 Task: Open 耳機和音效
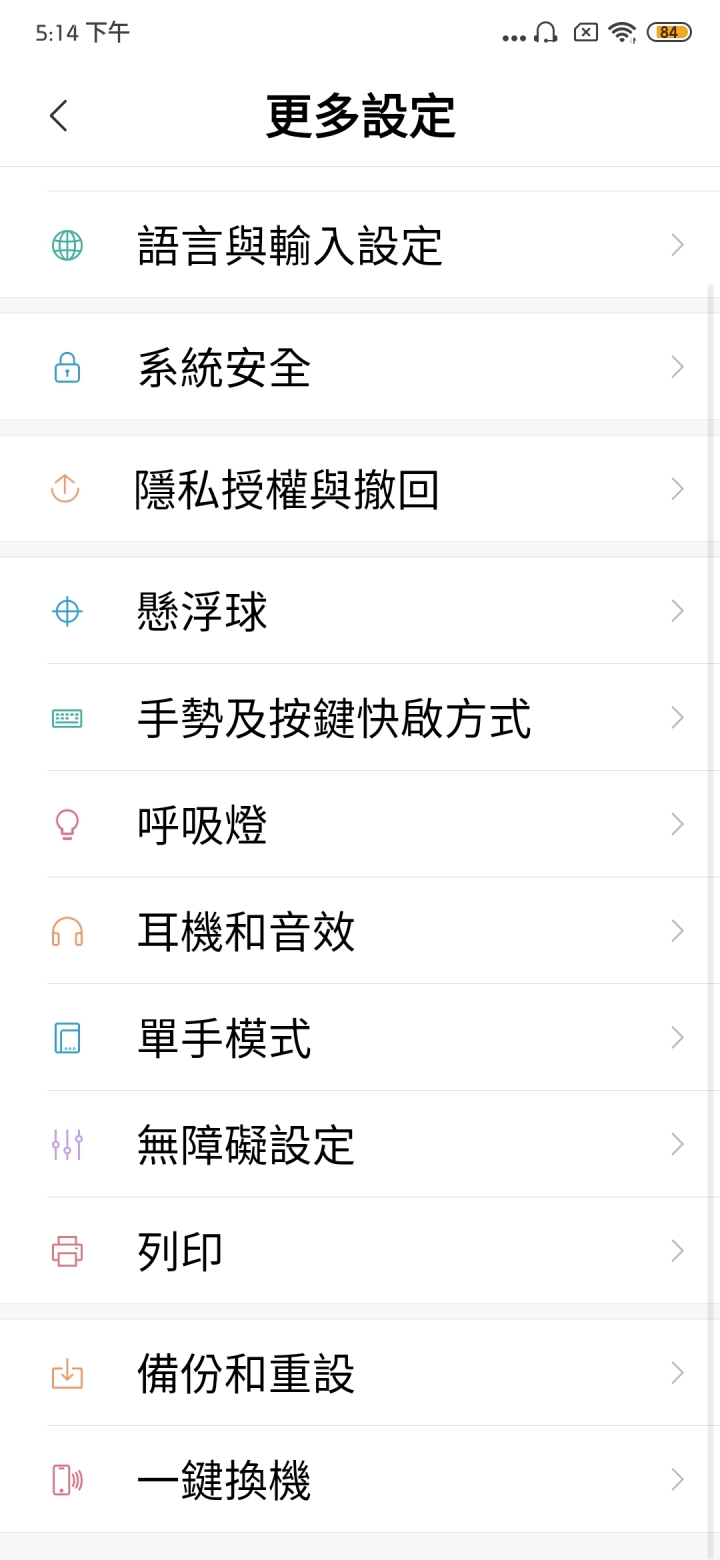point(360,931)
